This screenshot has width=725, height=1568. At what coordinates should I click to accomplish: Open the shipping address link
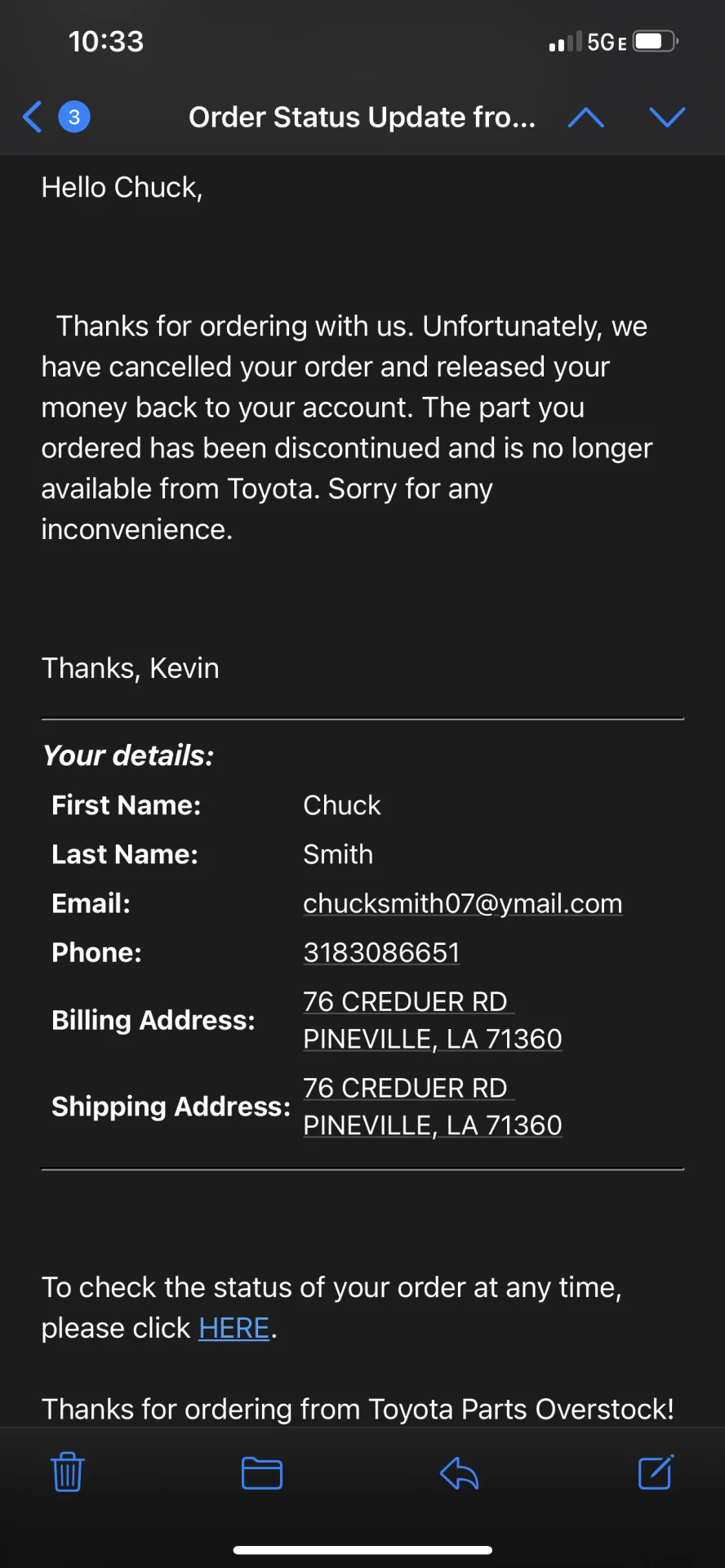432,1107
